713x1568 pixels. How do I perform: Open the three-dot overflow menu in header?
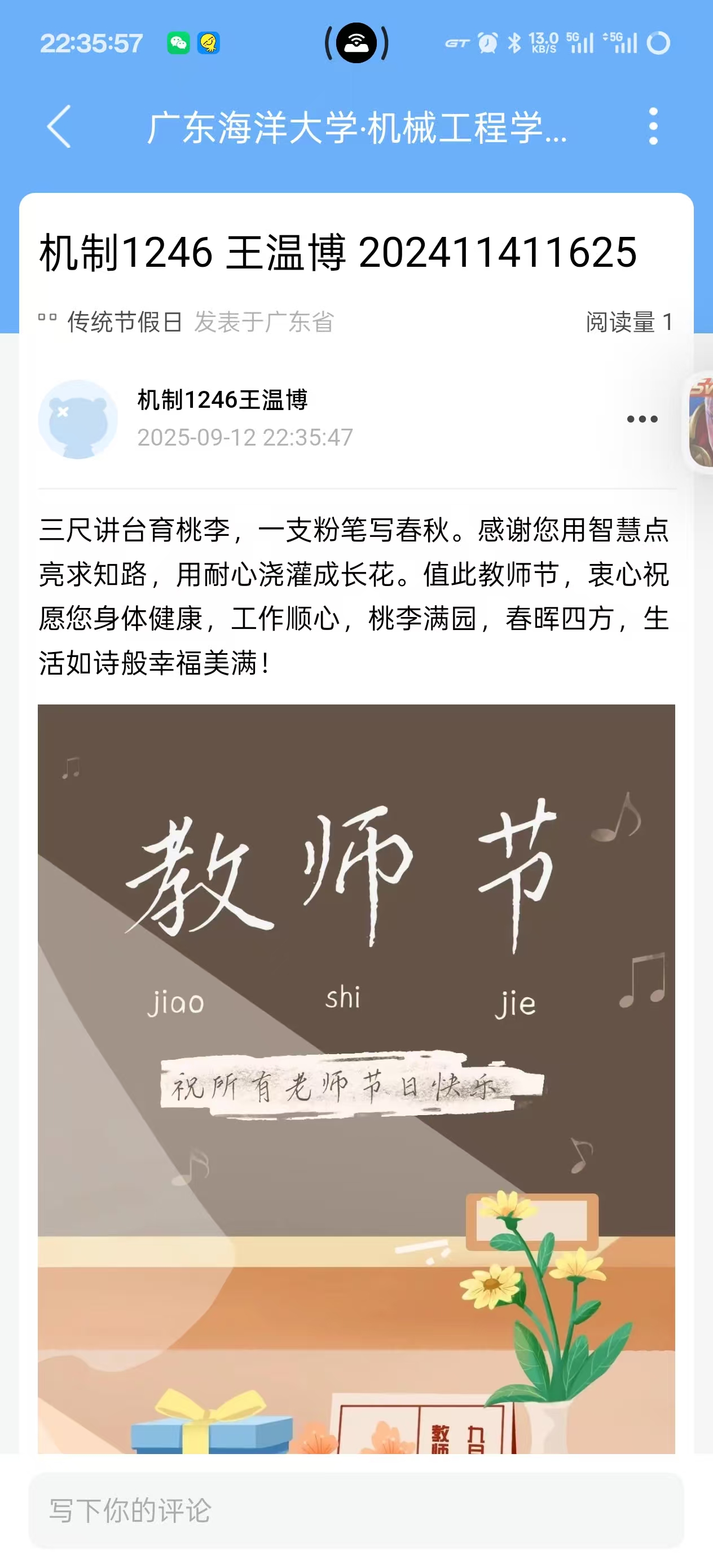pos(653,126)
